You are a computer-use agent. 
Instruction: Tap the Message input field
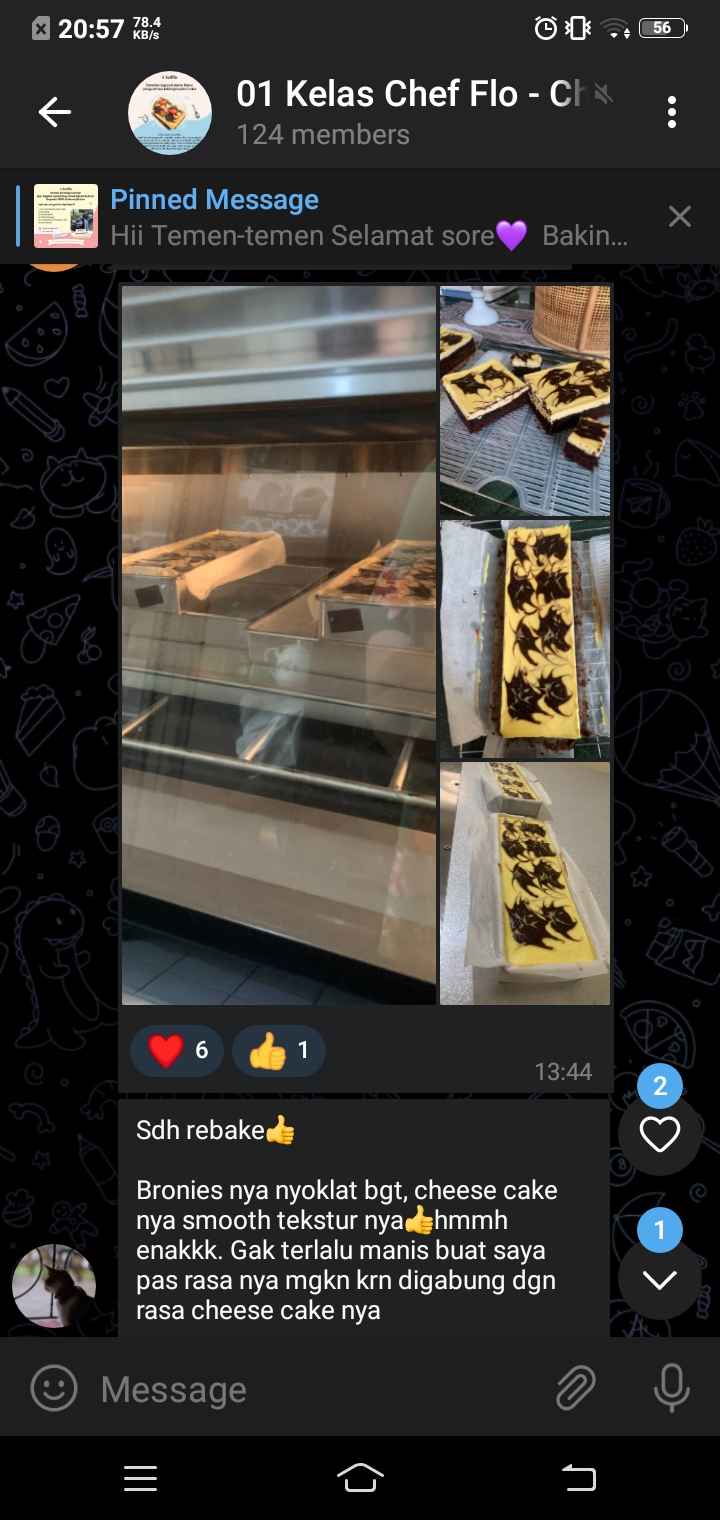click(x=250, y=1388)
